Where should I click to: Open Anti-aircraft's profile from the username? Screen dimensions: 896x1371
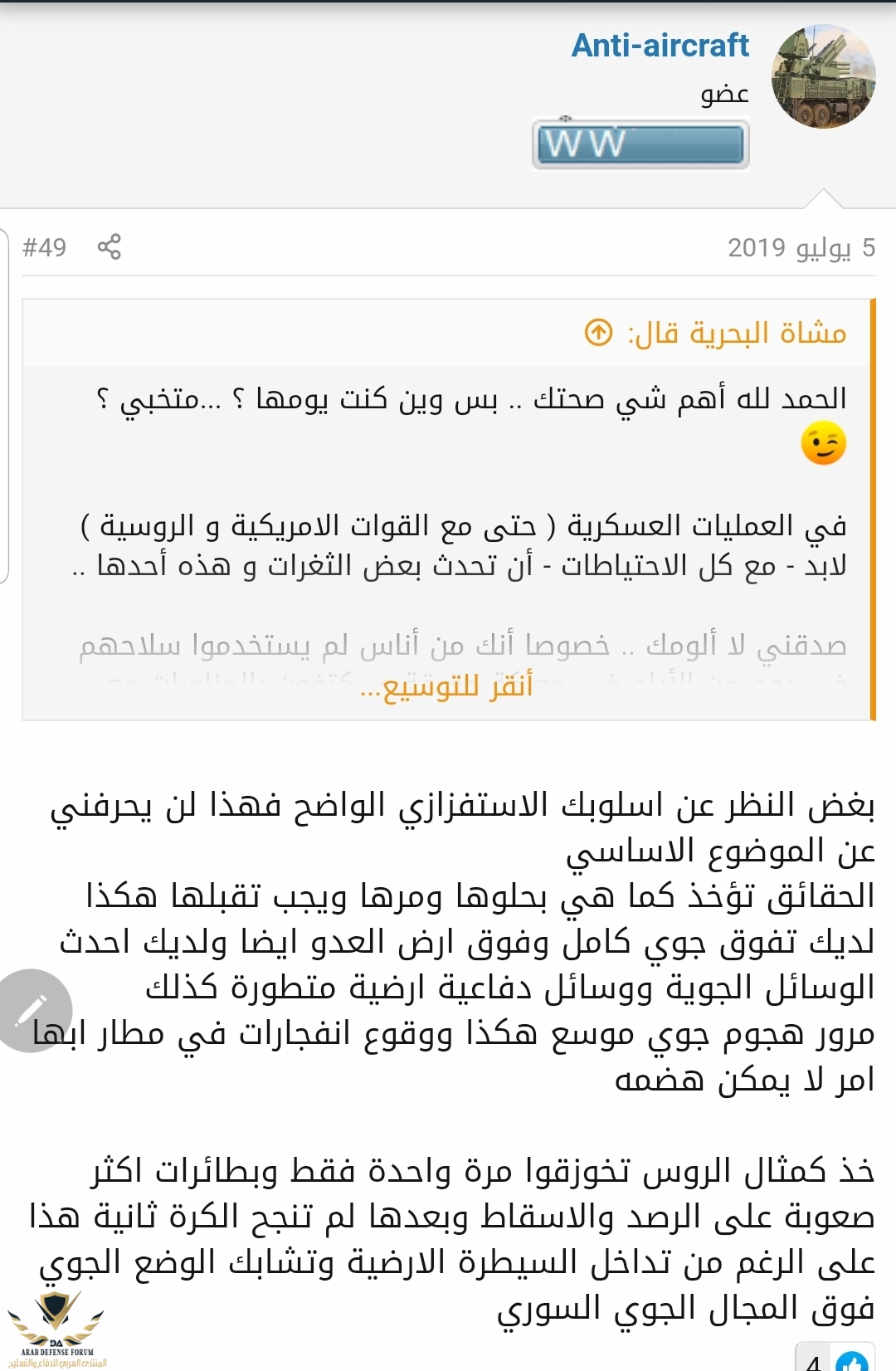tap(660, 46)
